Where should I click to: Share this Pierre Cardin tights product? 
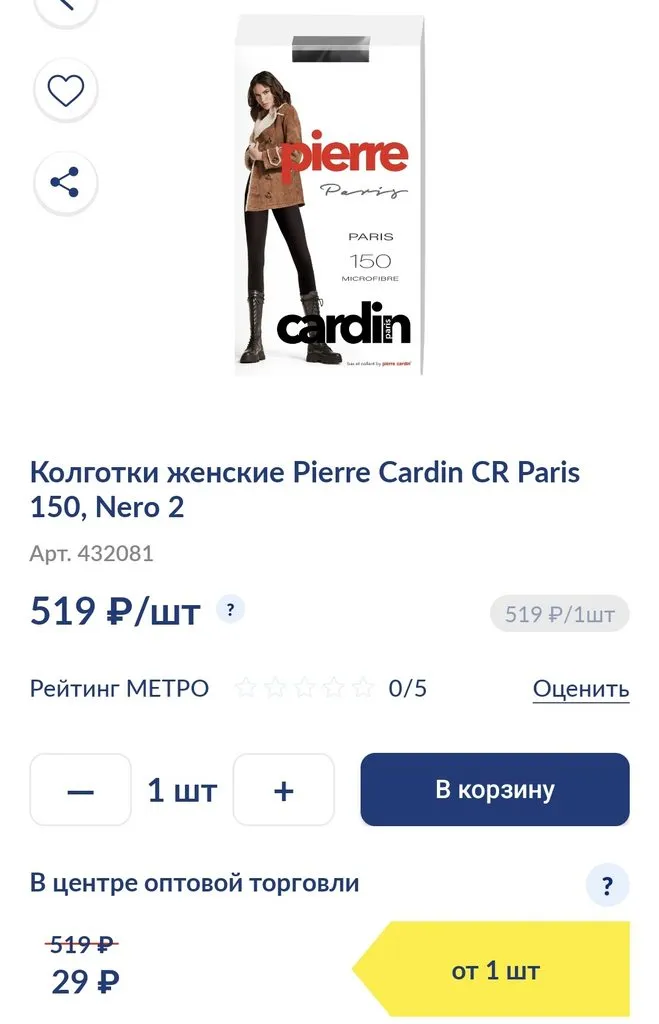click(x=66, y=182)
